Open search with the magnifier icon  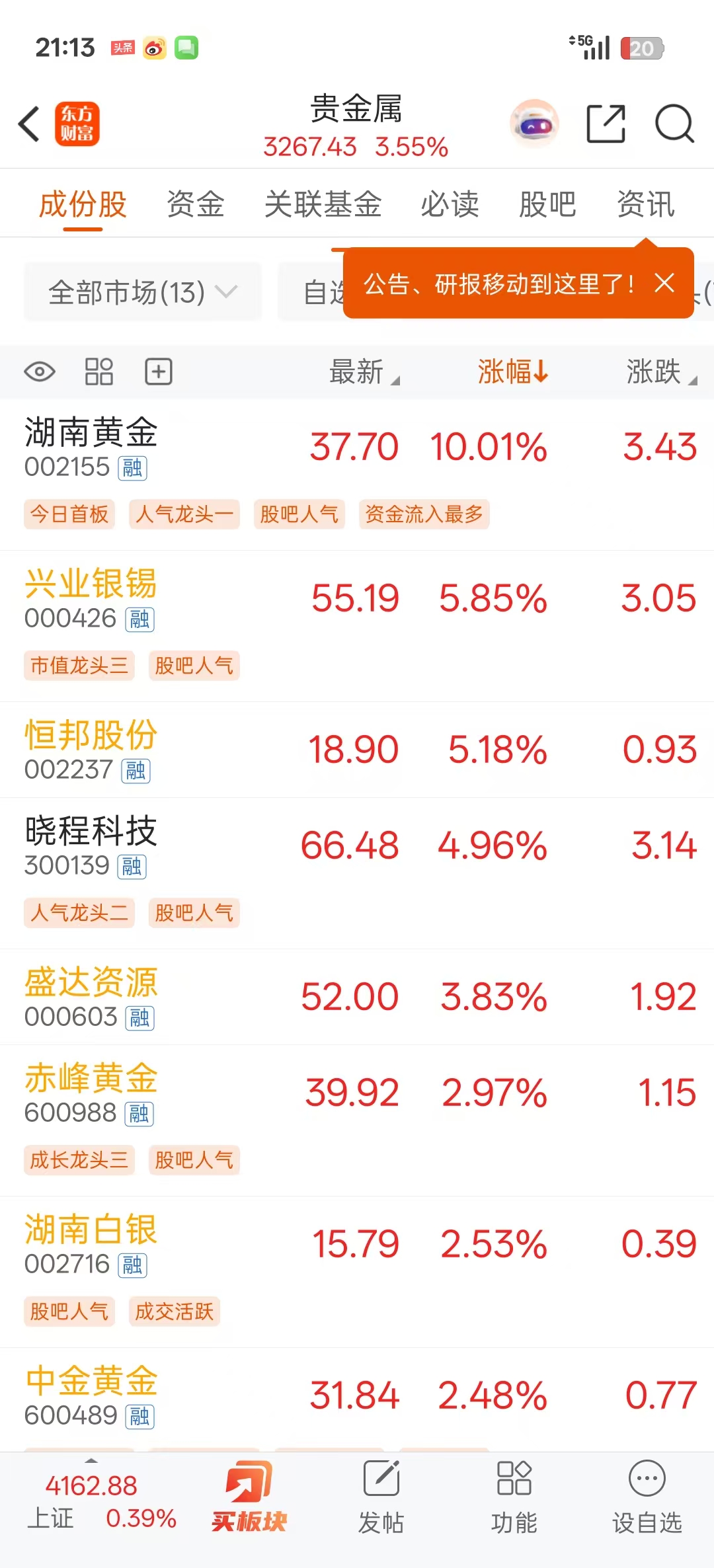click(x=674, y=124)
